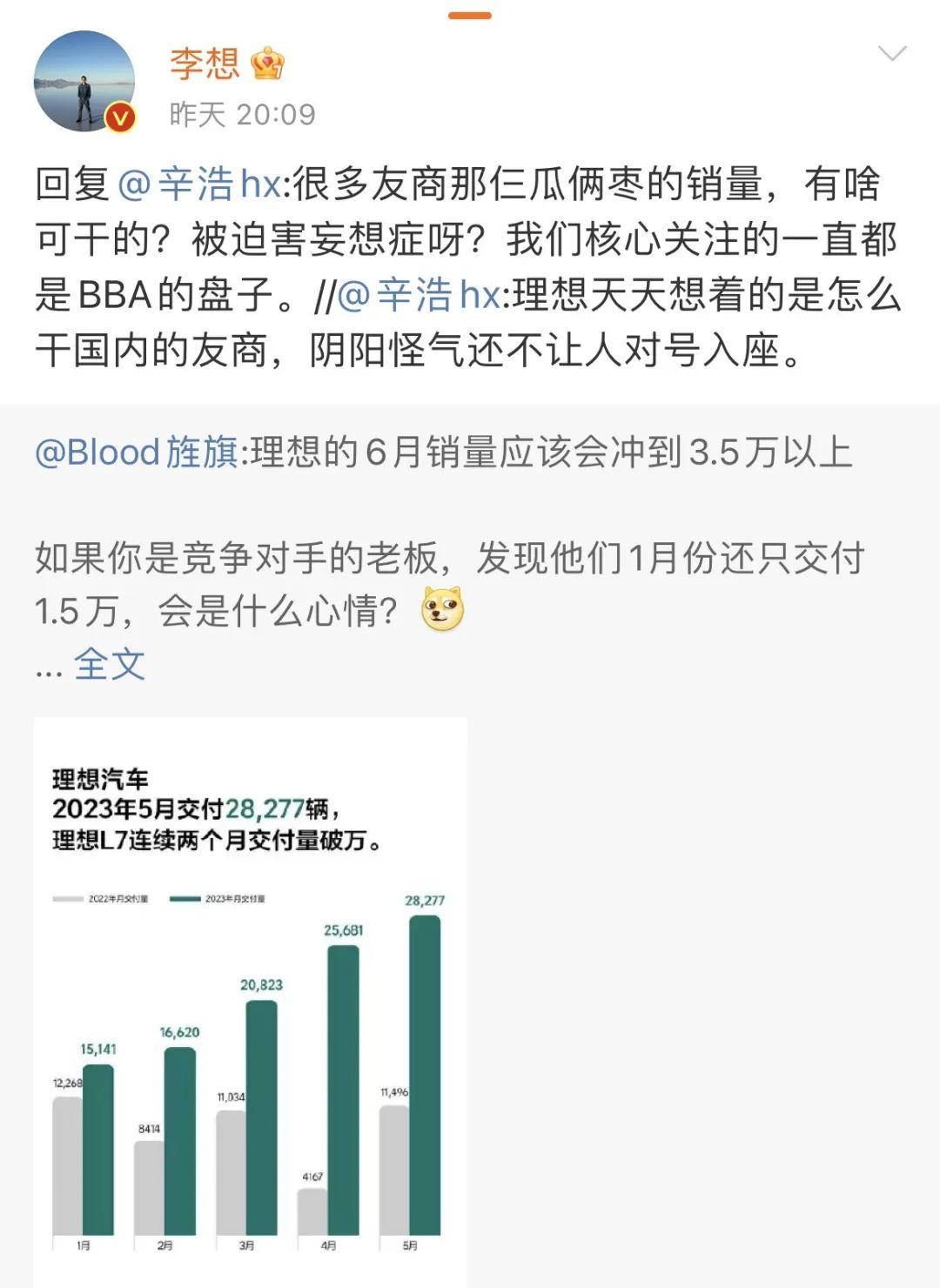The height and width of the screenshot is (1288, 940).
Task: Expand the post options chevron
Action: tap(892, 54)
